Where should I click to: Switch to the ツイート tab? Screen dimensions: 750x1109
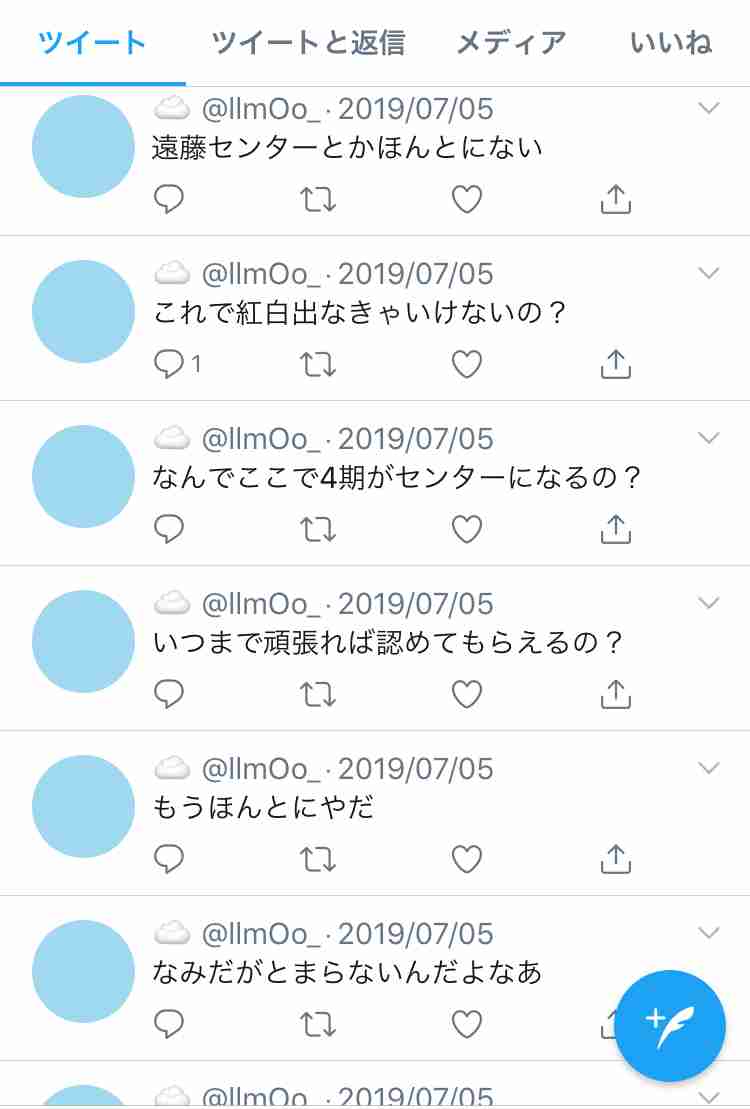coord(92,43)
